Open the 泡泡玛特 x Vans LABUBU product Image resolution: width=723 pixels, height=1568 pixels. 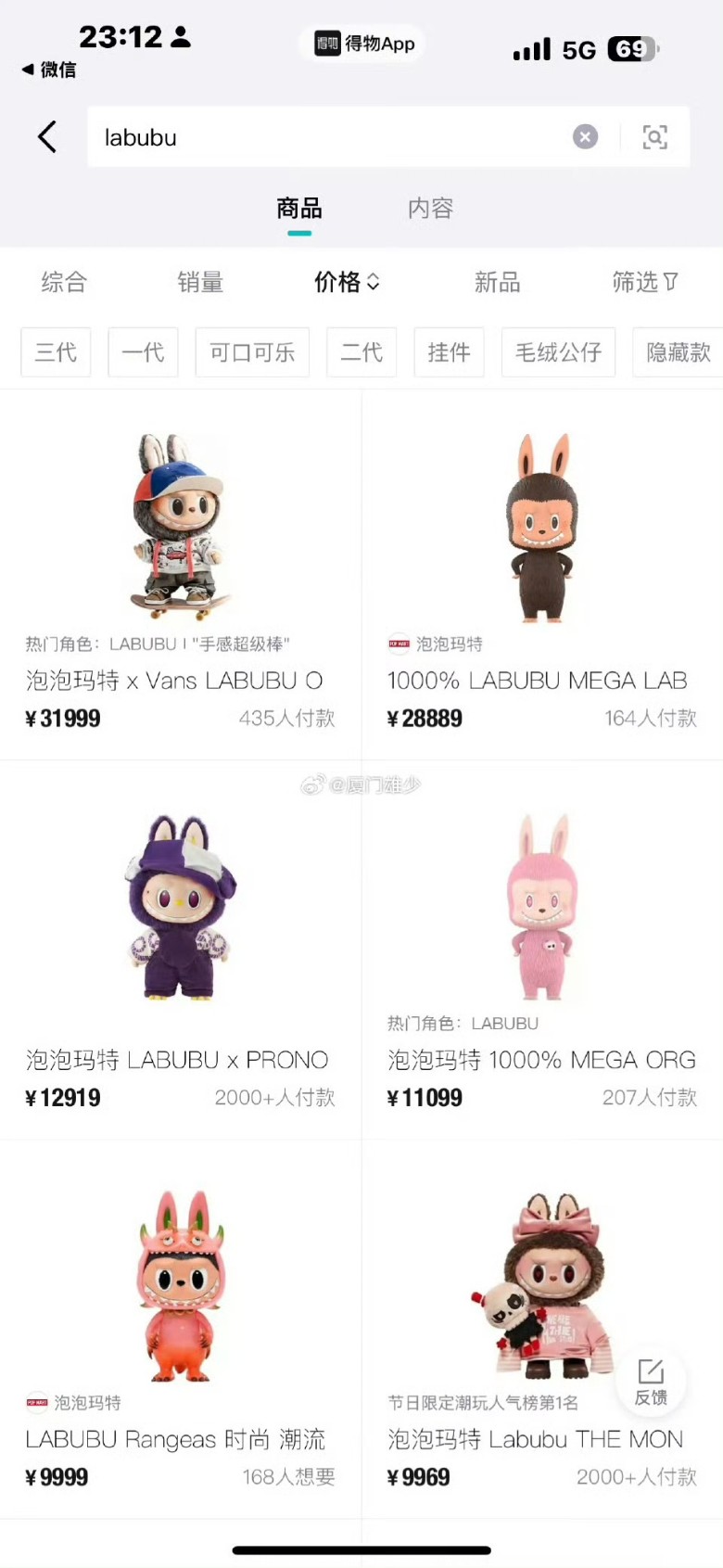tap(180, 575)
